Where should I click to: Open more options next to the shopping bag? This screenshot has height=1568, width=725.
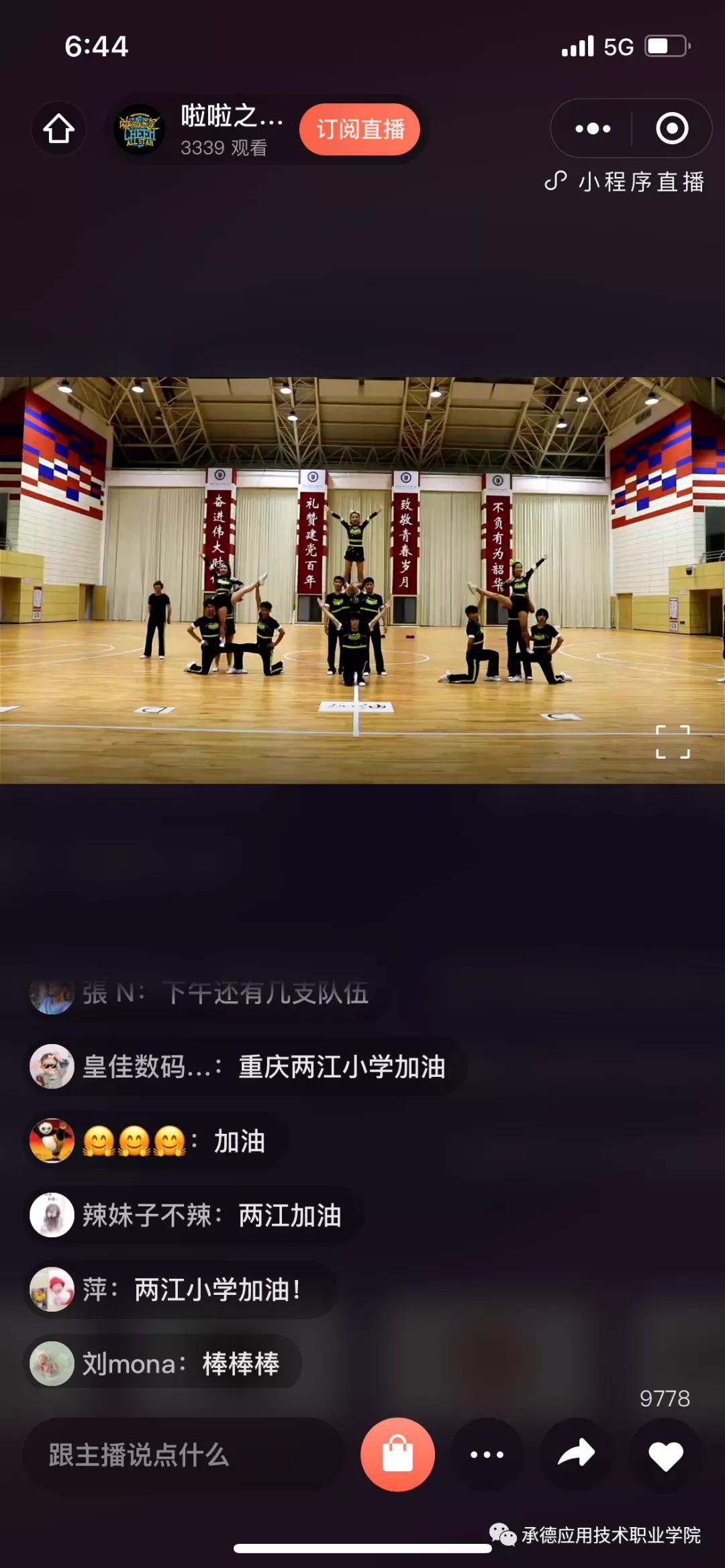(x=487, y=1455)
